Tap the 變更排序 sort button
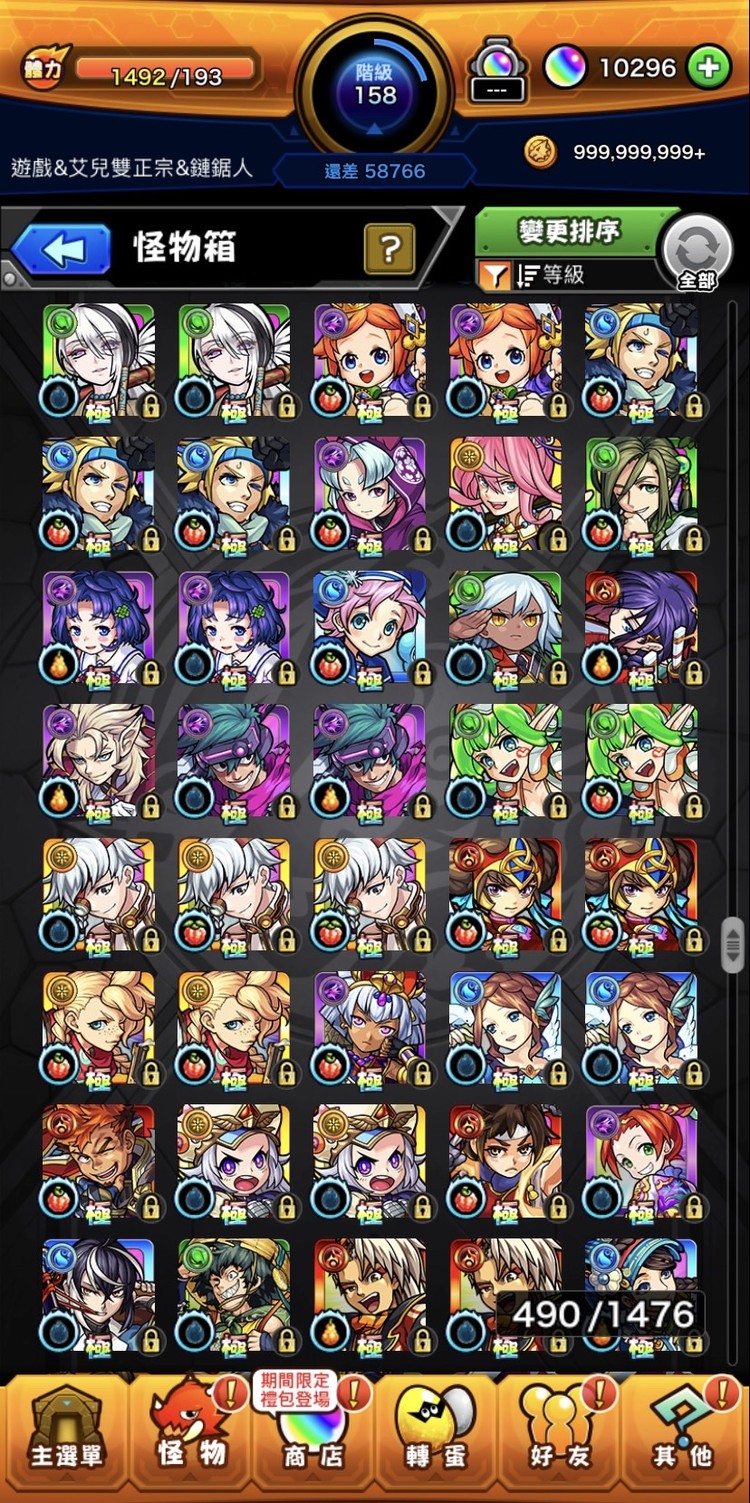This screenshot has width=750, height=1503. tap(570, 233)
